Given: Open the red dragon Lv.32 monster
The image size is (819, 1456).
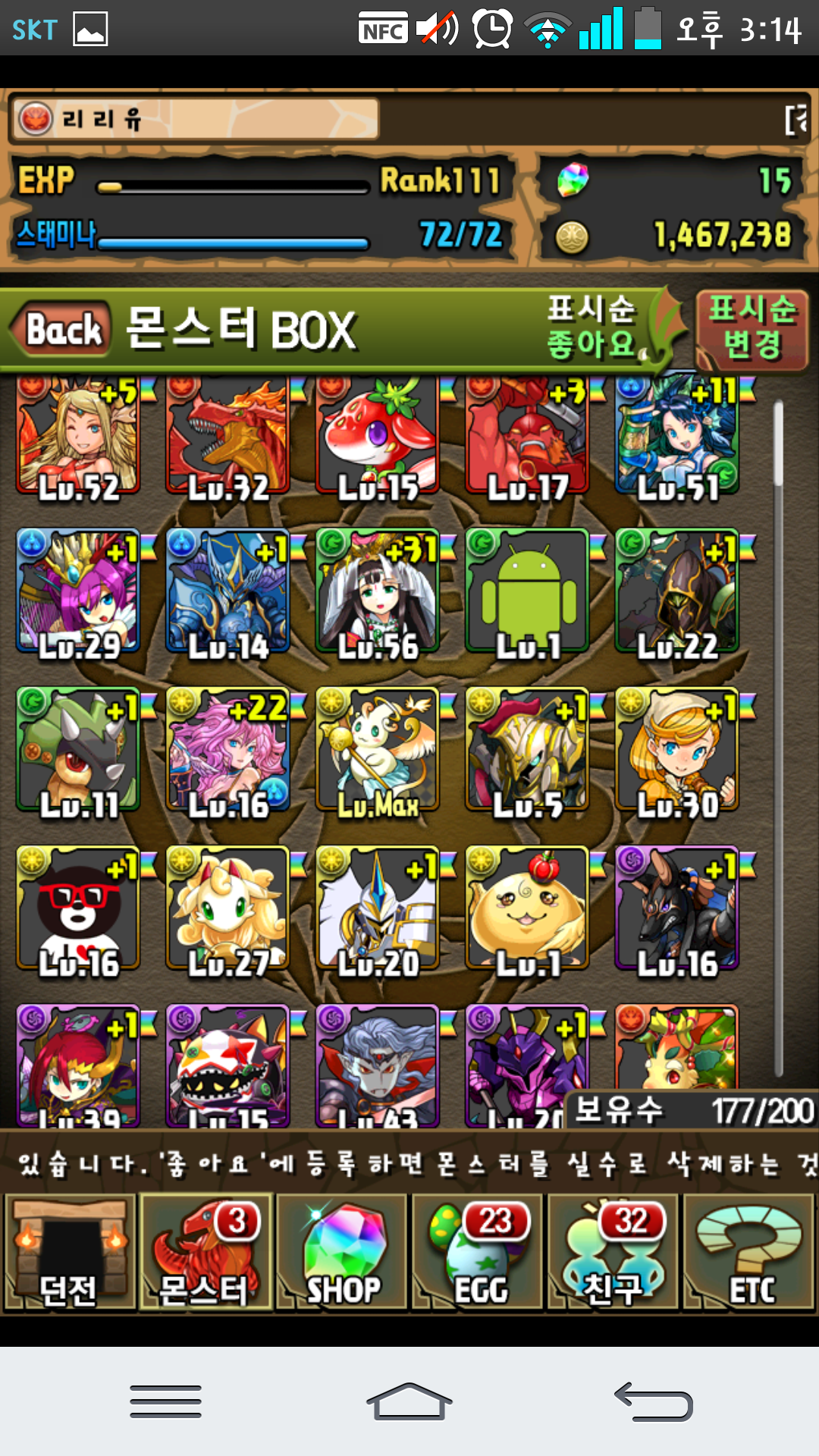Looking at the screenshot, I should (x=228, y=436).
